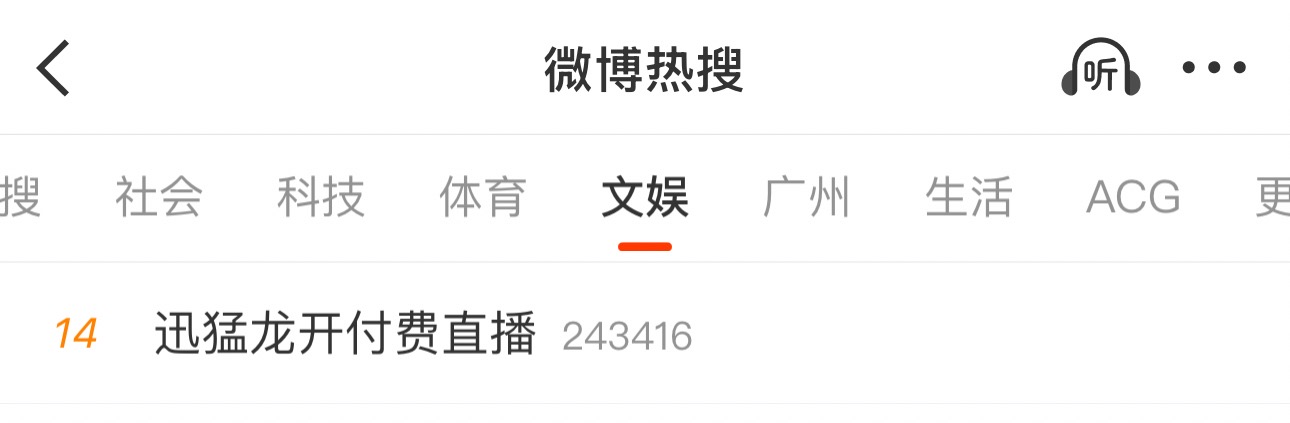The width and height of the screenshot is (1290, 423).
Task: Open trending topic 迅猛龙开付费直播
Action: [x=345, y=334]
